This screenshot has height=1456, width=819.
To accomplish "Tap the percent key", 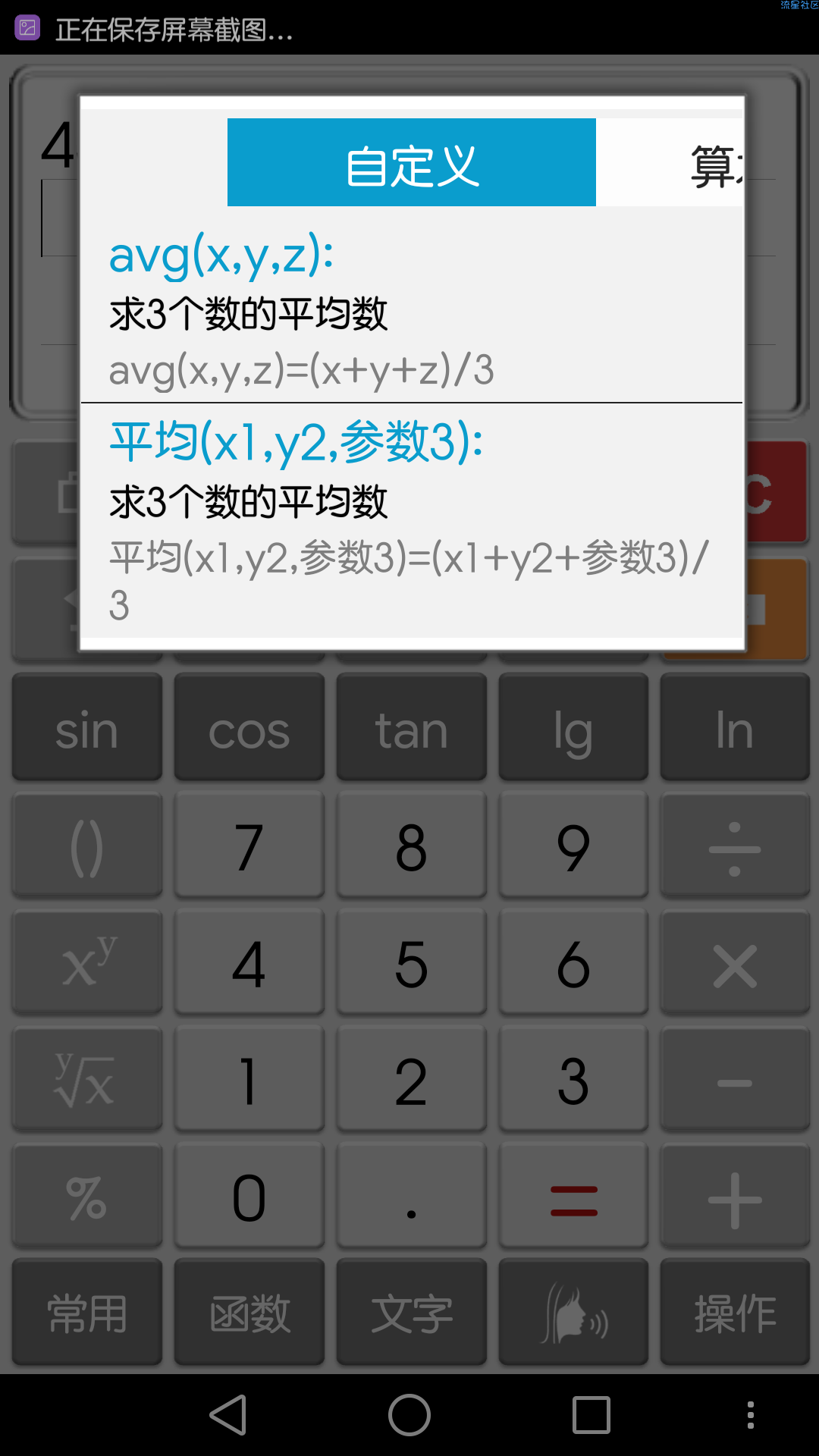I will click(87, 1198).
